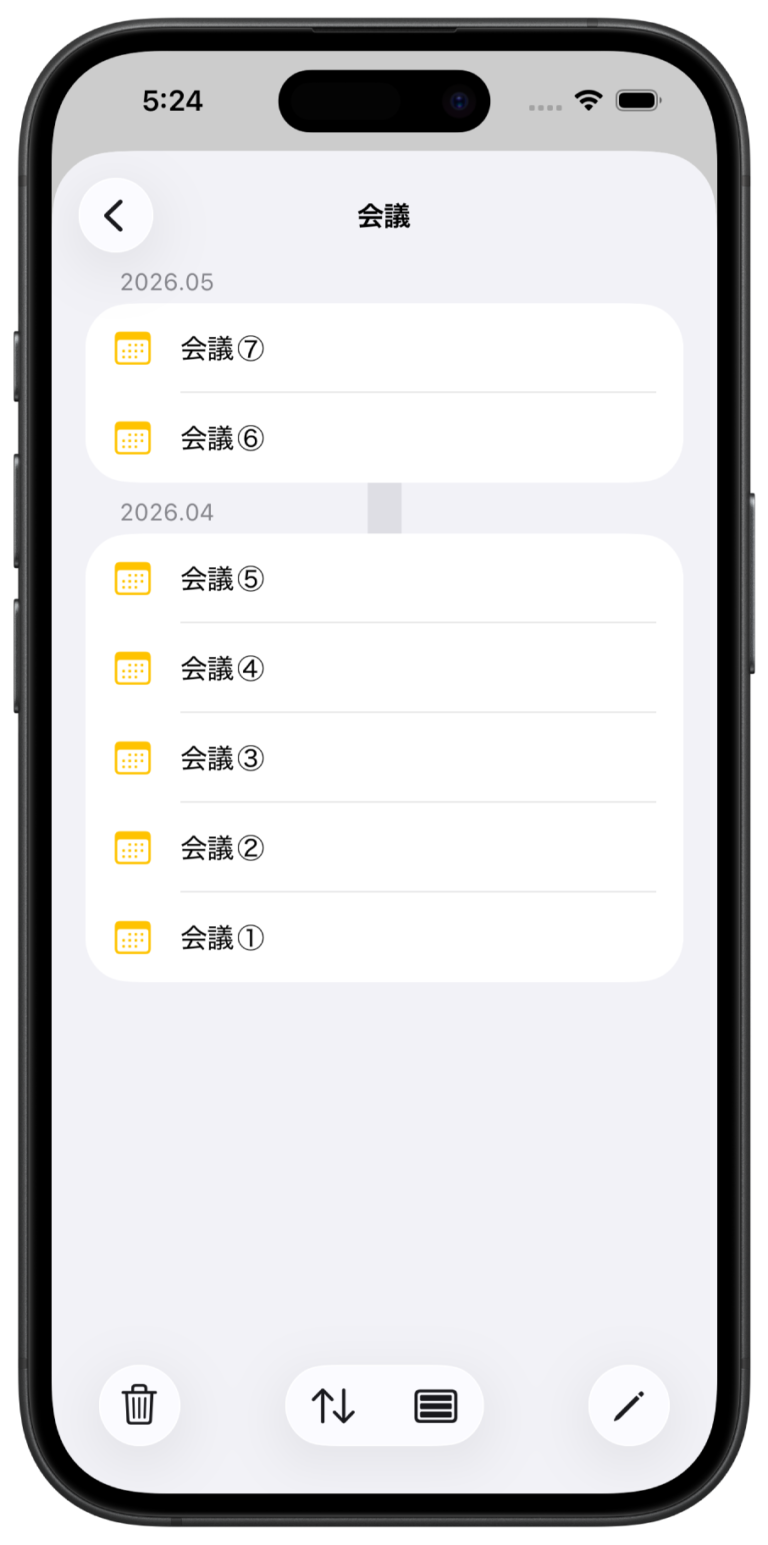
Task: Select the 会議① row
Action: coord(384,938)
